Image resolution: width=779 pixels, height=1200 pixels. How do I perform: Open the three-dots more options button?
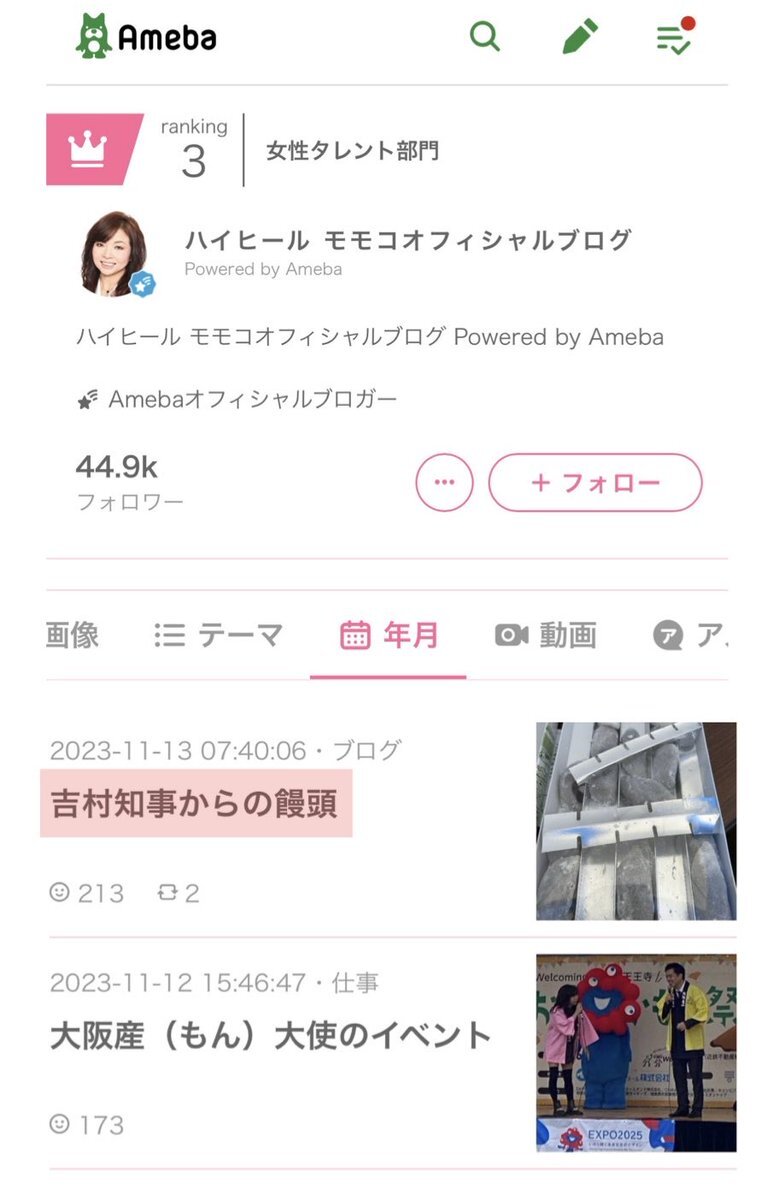[444, 482]
